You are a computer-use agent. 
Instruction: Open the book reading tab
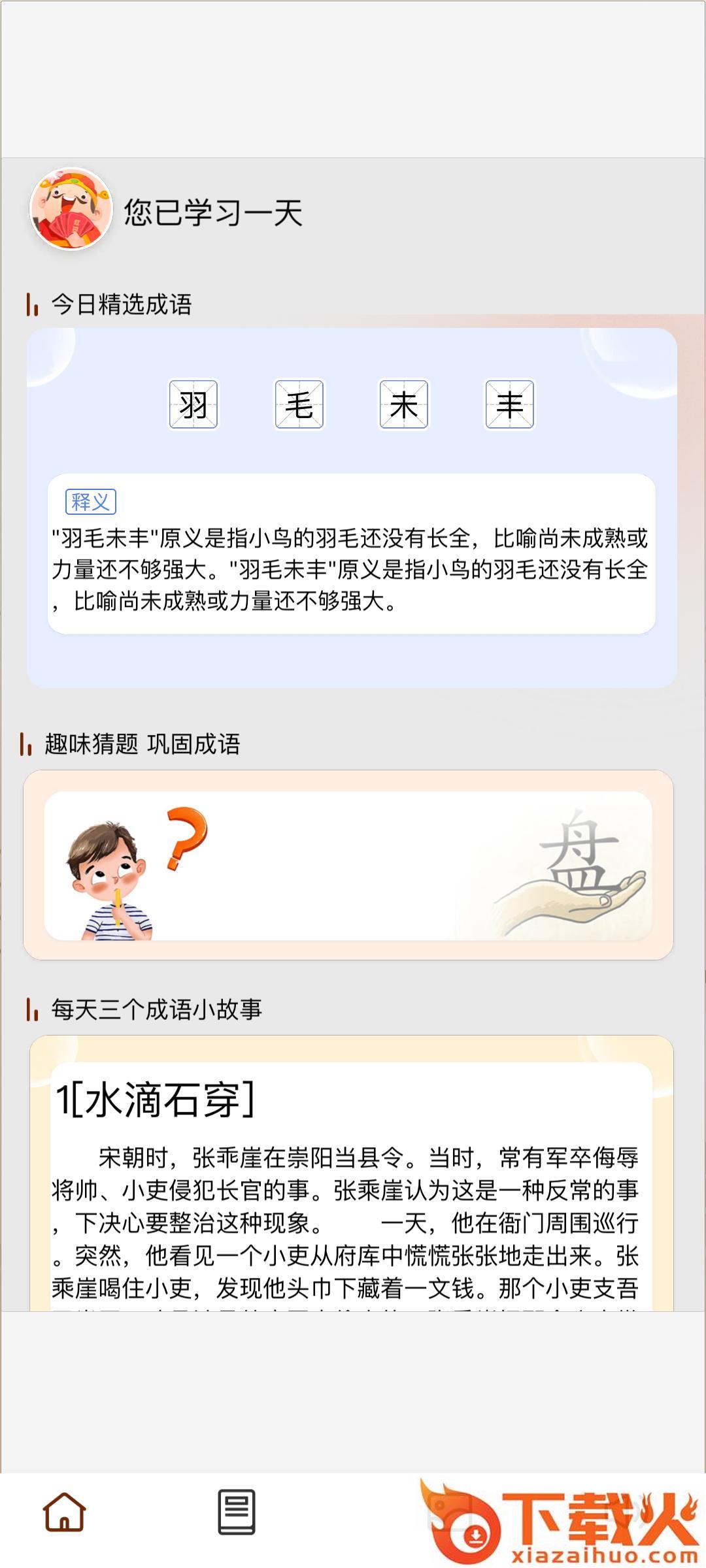236,1512
